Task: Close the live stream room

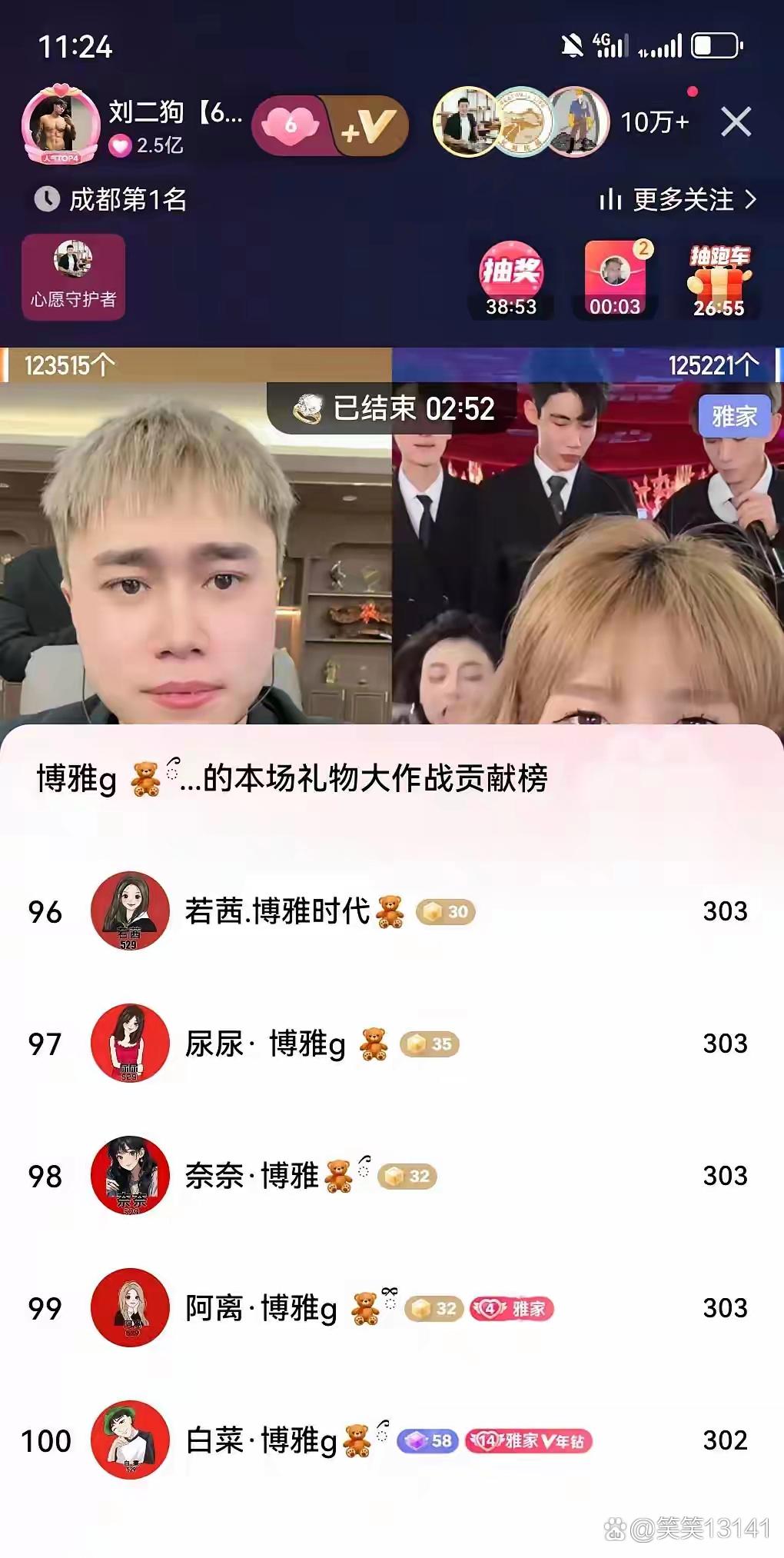Action: click(736, 122)
